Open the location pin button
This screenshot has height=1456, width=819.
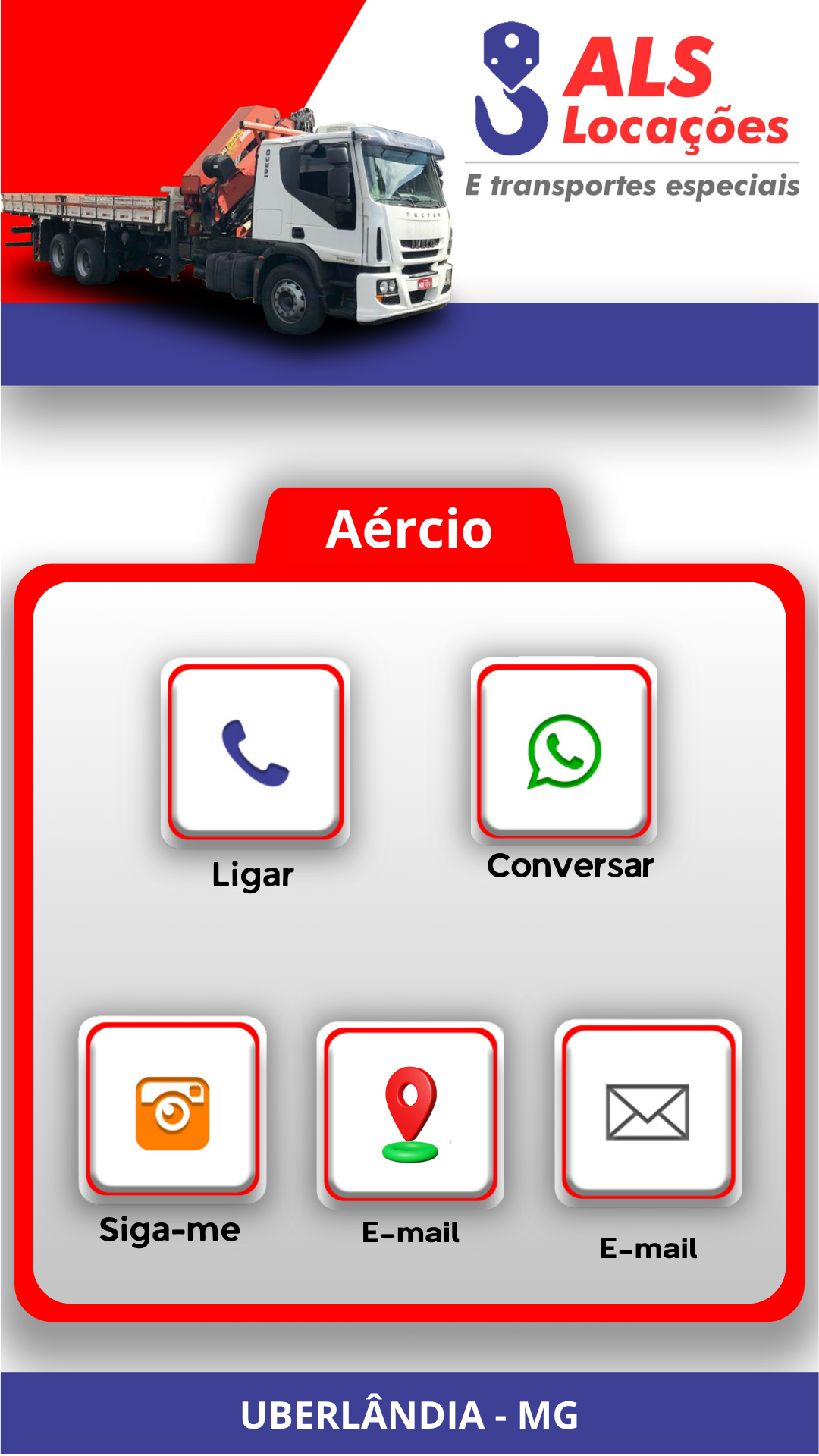pos(410,1113)
